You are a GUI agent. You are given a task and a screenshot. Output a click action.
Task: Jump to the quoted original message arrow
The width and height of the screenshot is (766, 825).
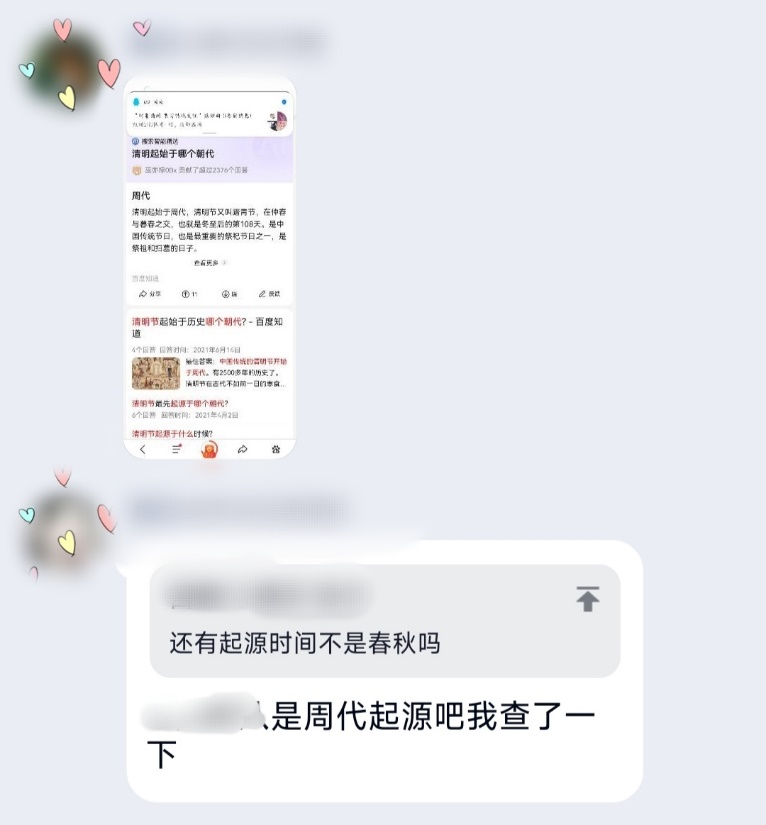pos(587,599)
